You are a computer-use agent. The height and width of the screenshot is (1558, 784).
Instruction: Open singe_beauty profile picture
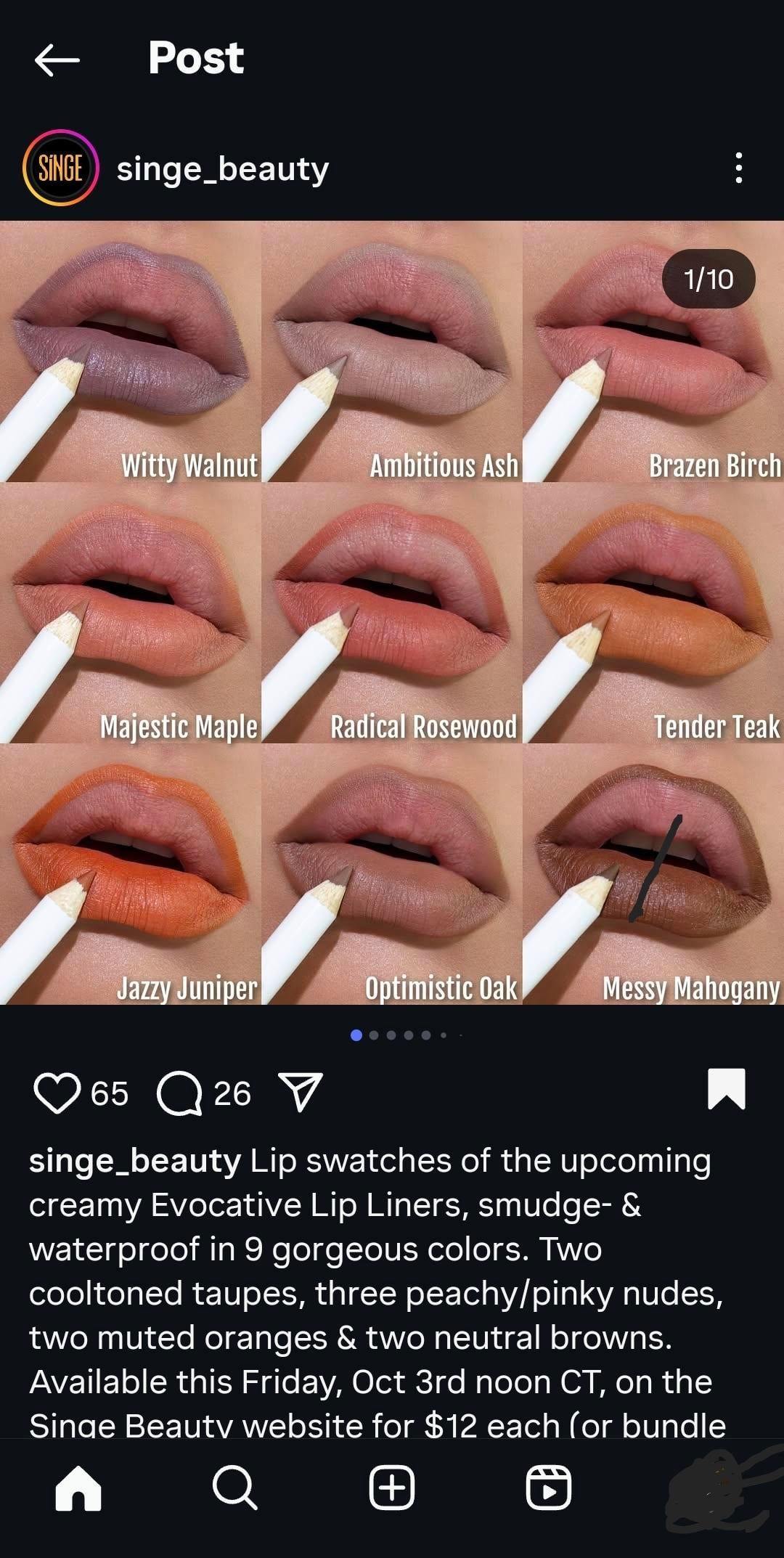pyautogui.click(x=60, y=168)
